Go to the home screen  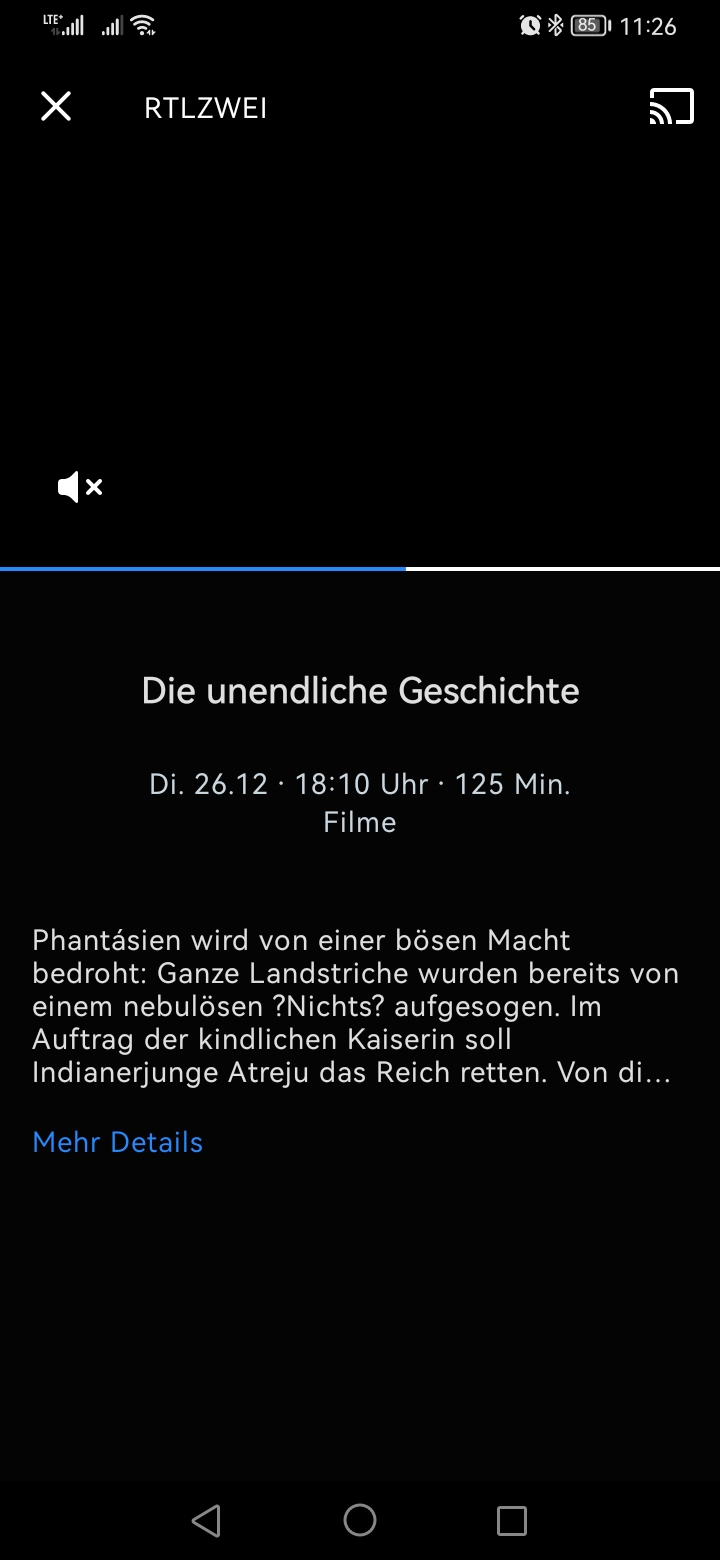click(360, 1520)
